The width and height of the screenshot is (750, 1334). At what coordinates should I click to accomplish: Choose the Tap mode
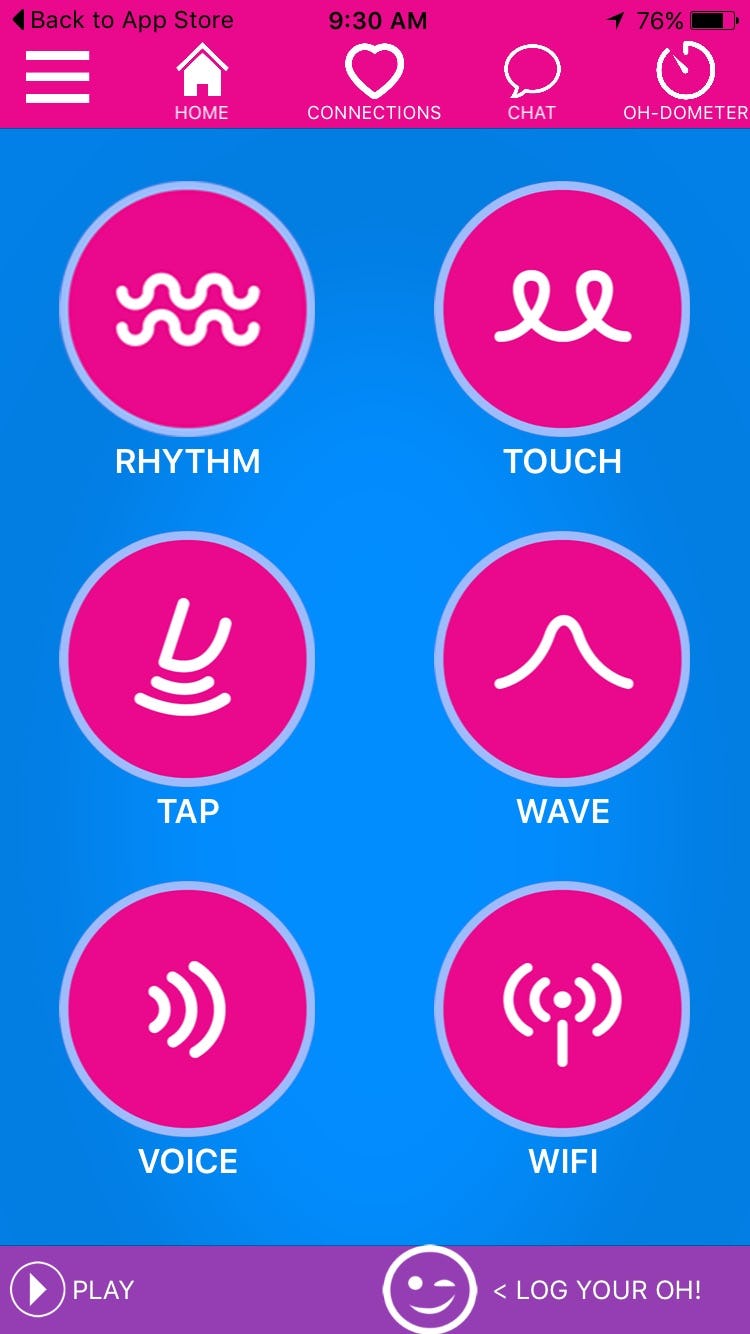(x=187, y=658)
